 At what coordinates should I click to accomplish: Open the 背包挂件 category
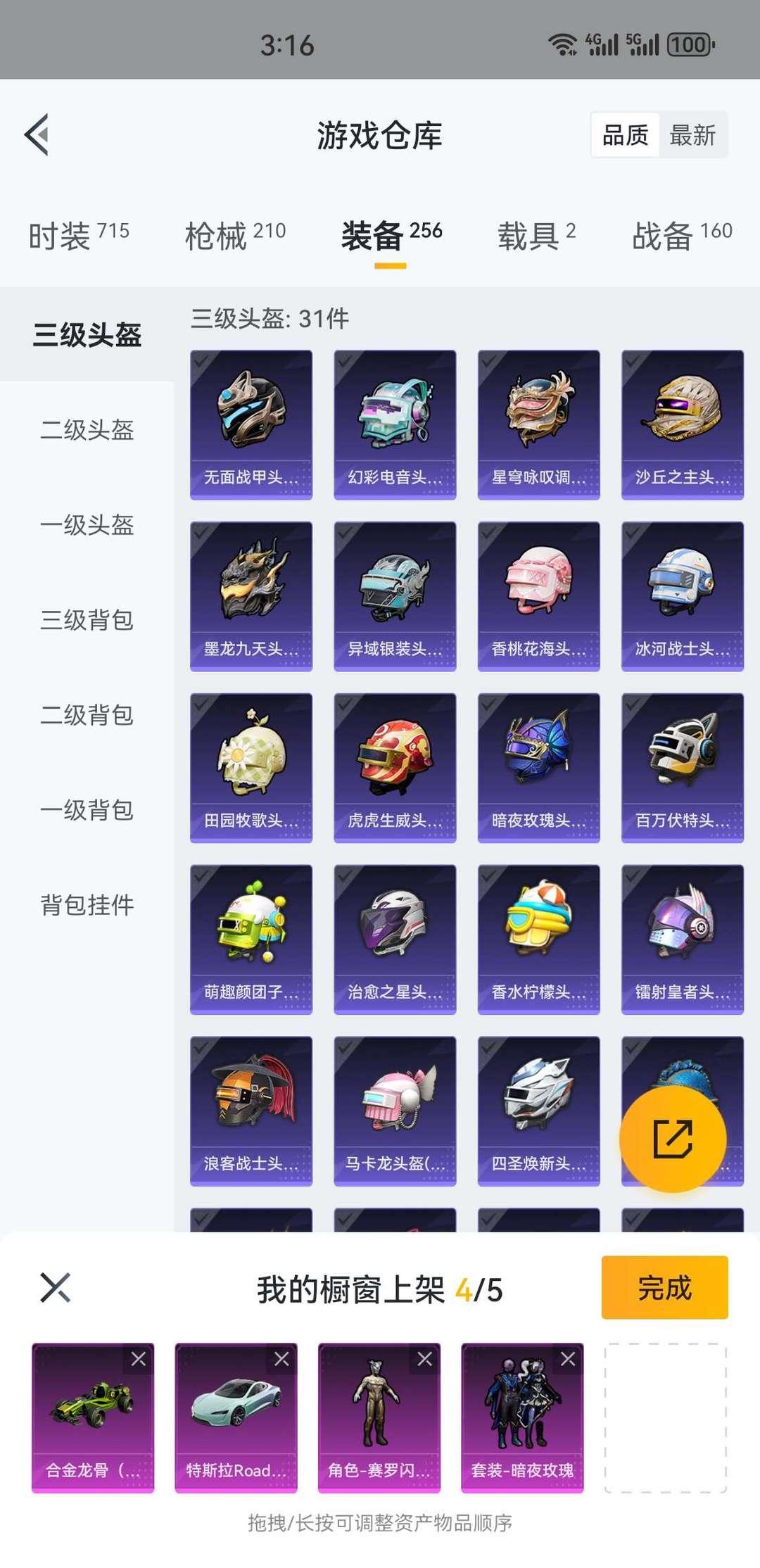[x=87, y=904]
